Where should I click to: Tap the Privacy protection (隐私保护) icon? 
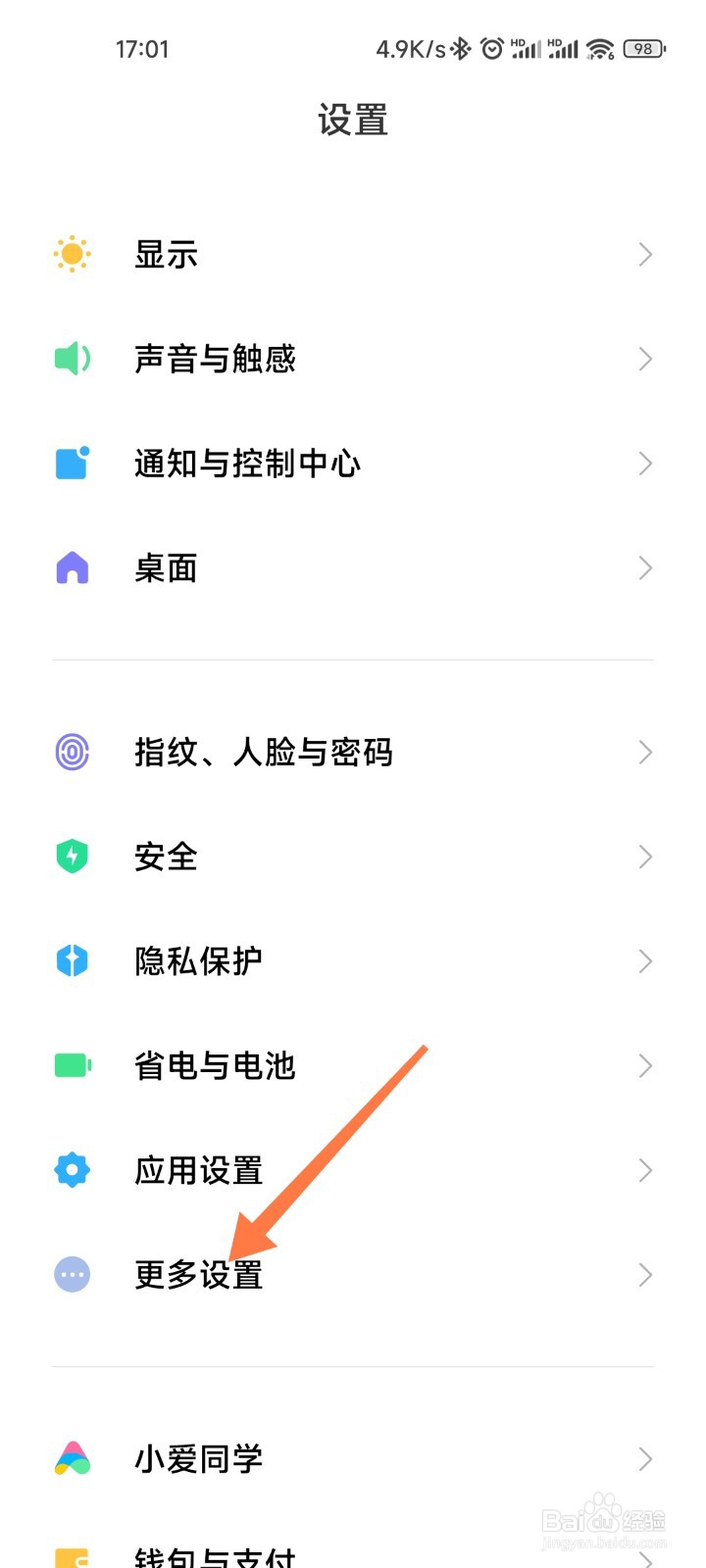(72, 961)
